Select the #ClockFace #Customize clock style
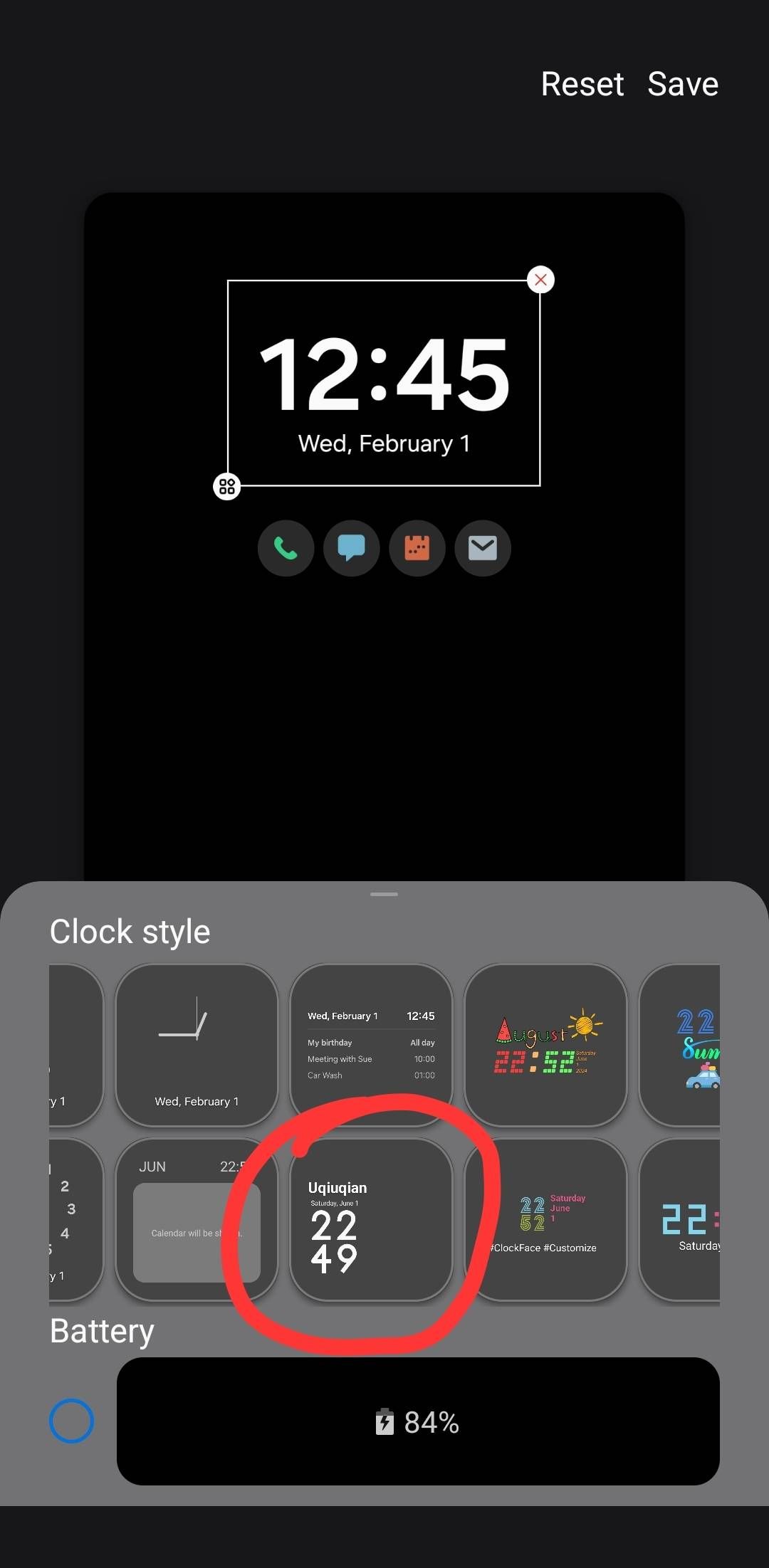The image size is (769, 1568). pyautogui.click(x=545, y=1220)
